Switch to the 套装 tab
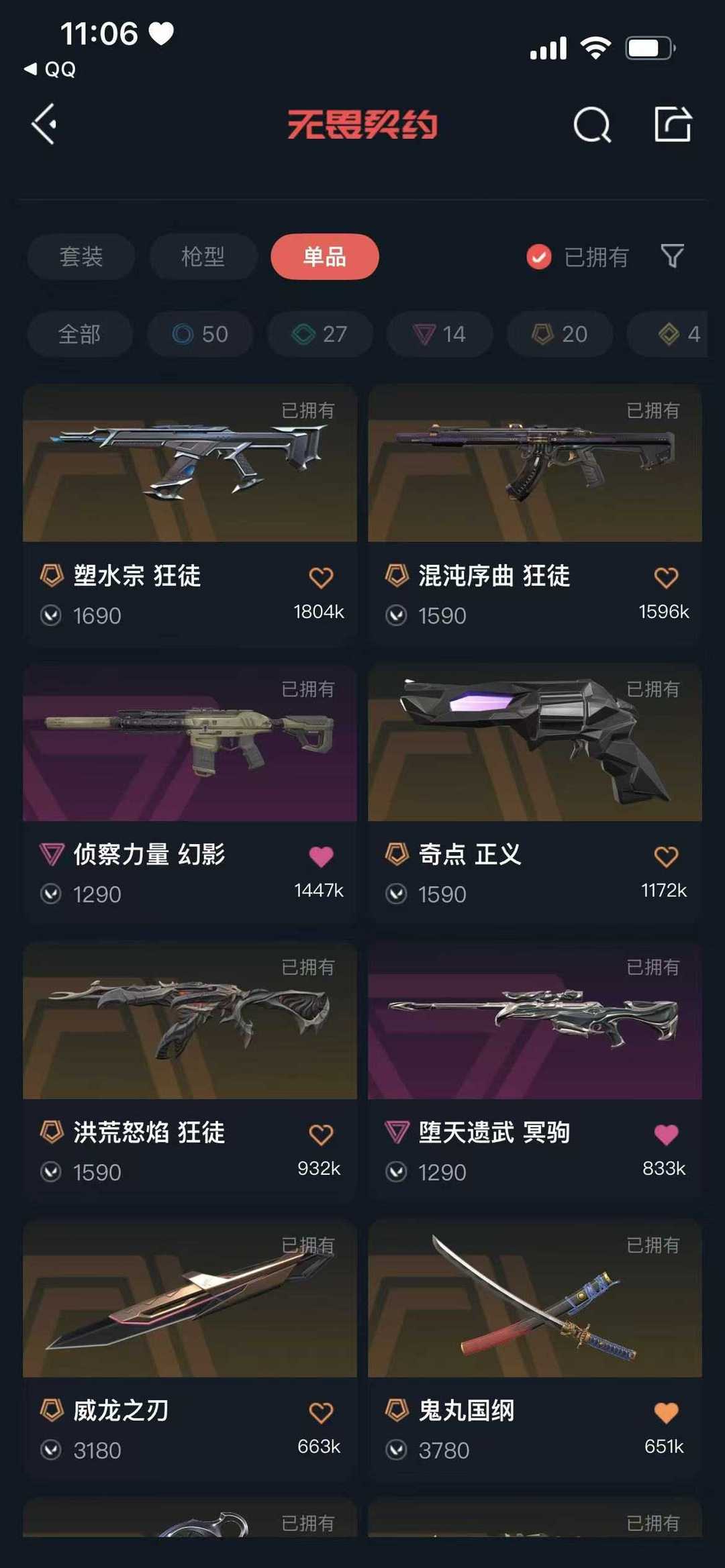Screen dimensions: 725x1568 pyautogui.click(x=81, y=257)
